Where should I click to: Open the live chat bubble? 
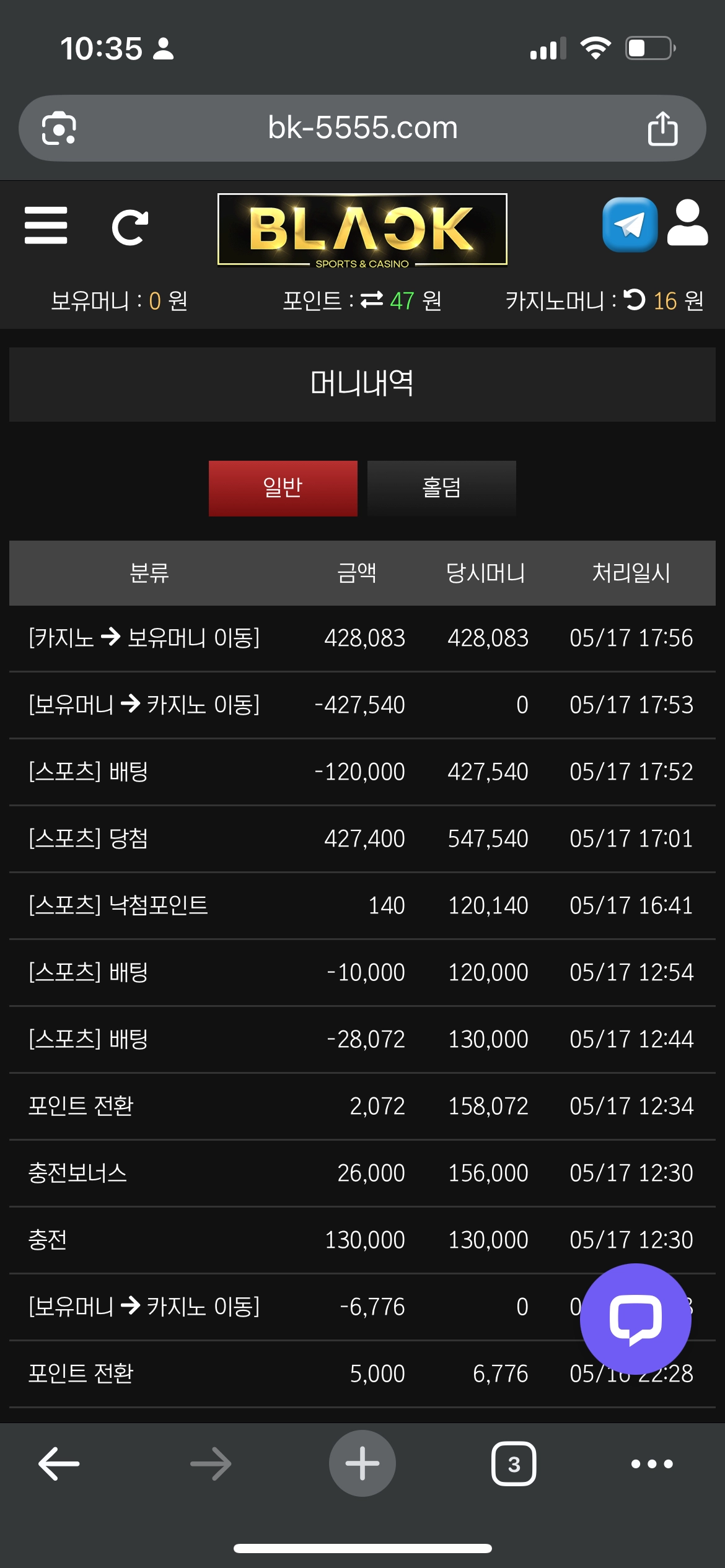[635, 1318]
